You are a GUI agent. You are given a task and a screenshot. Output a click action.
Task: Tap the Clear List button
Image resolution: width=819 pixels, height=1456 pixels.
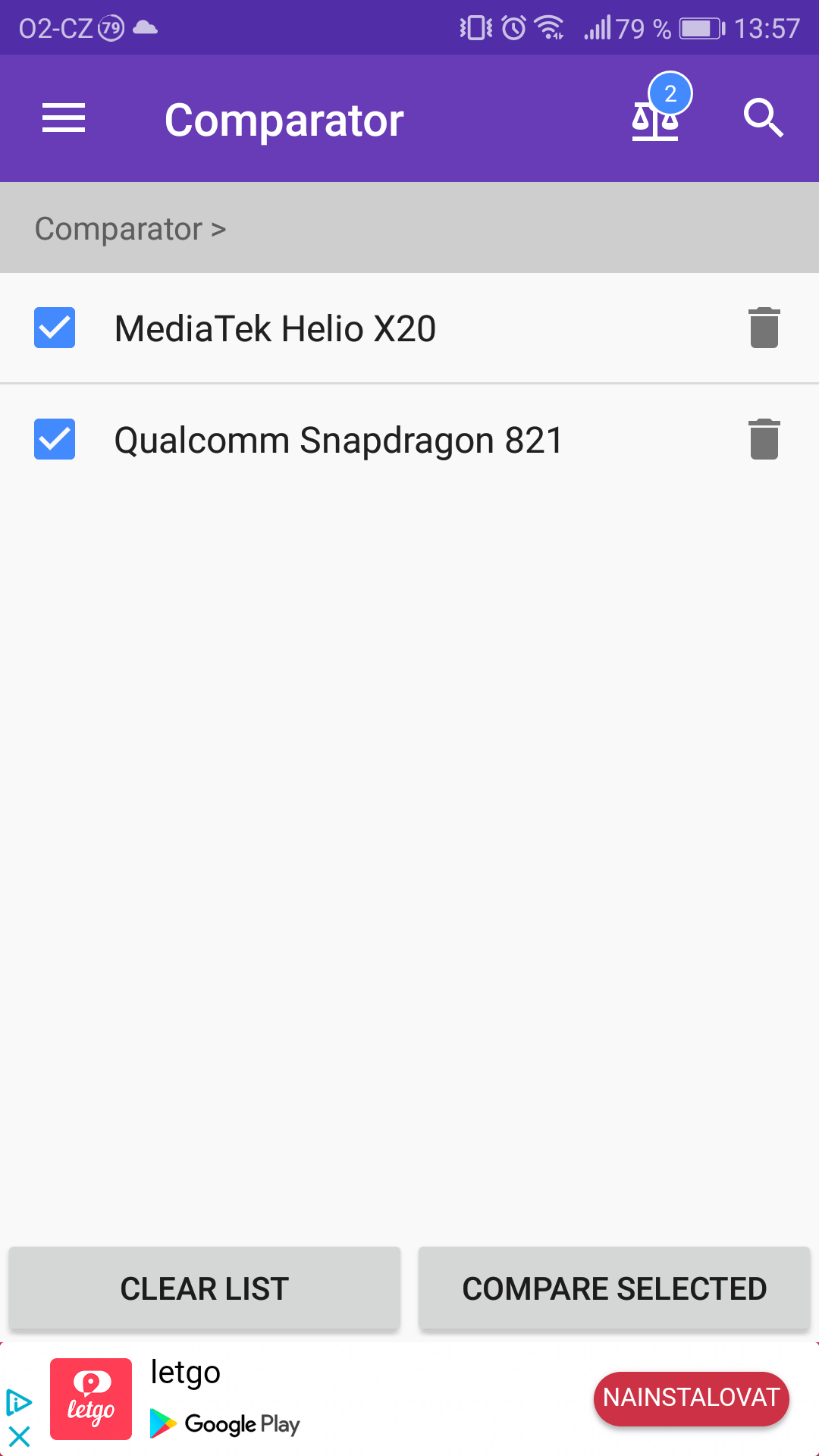point(204,1288)
